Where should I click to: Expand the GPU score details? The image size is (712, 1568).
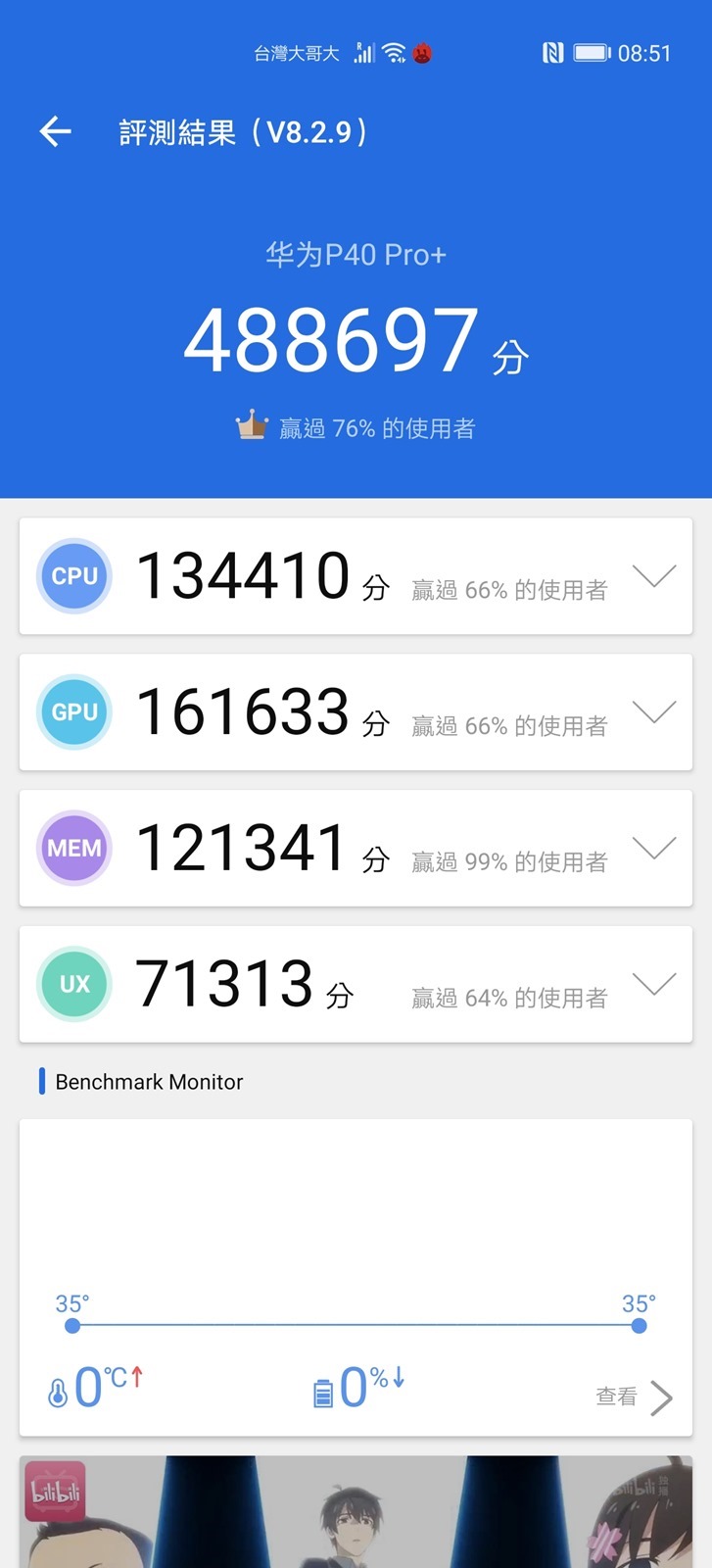coord(654,711)
